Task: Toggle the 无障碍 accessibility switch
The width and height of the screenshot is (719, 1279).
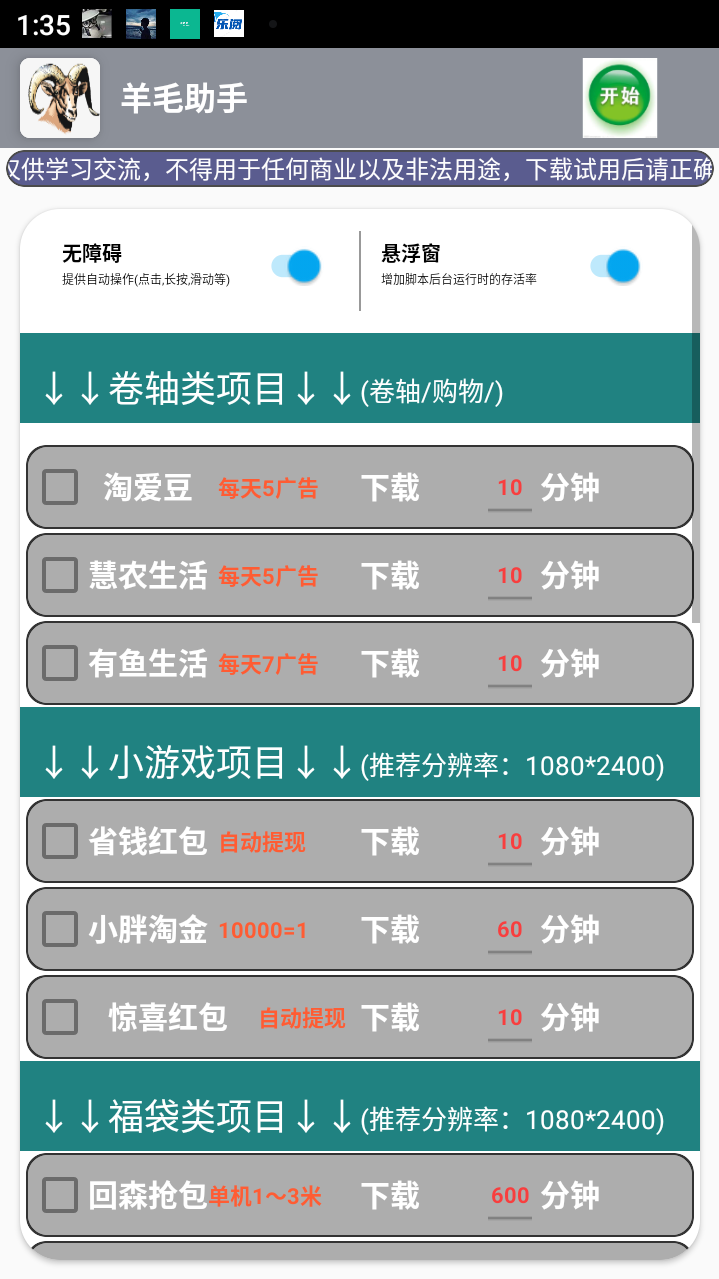Action: pyautogui.click(x=296, y=266)
